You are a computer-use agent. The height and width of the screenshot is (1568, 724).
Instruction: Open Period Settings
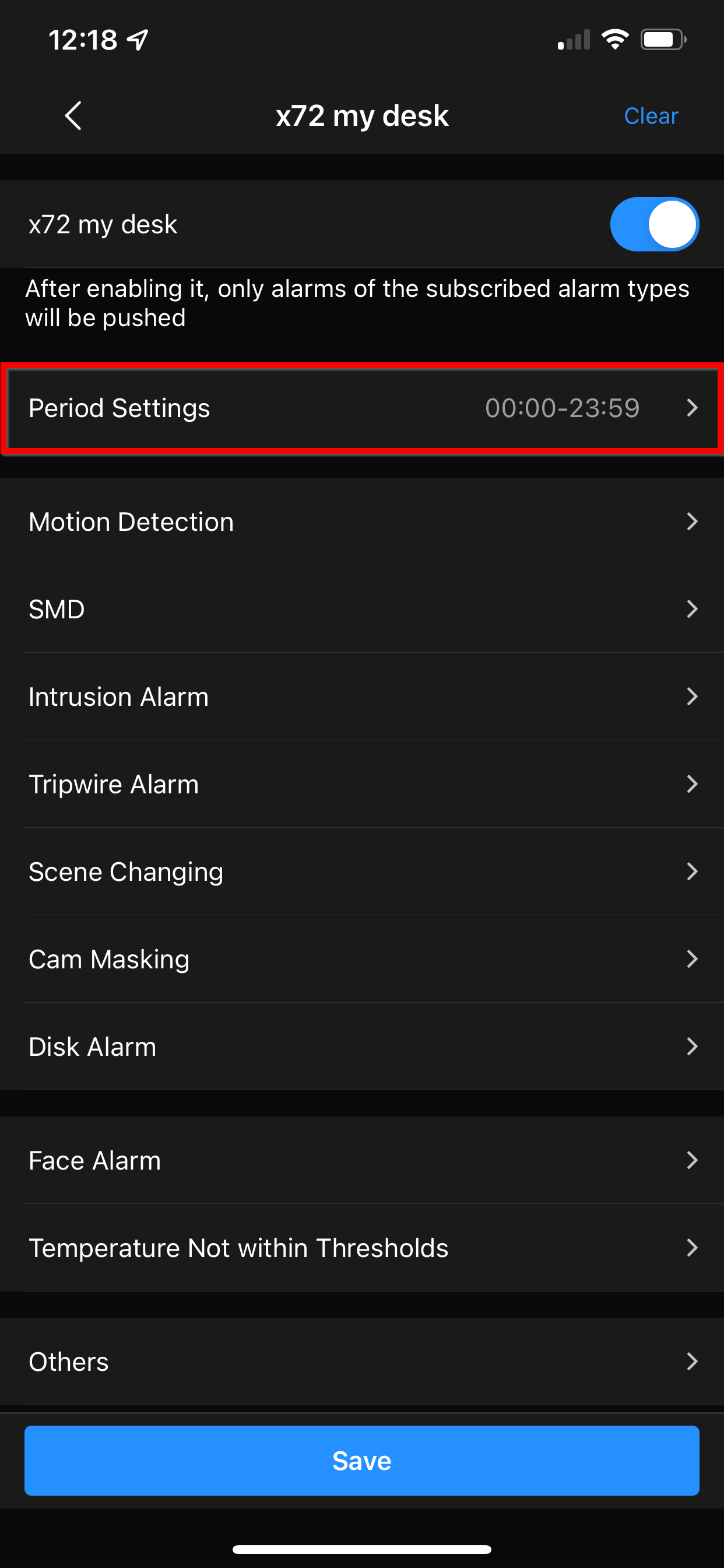click(x=362, y=408)
